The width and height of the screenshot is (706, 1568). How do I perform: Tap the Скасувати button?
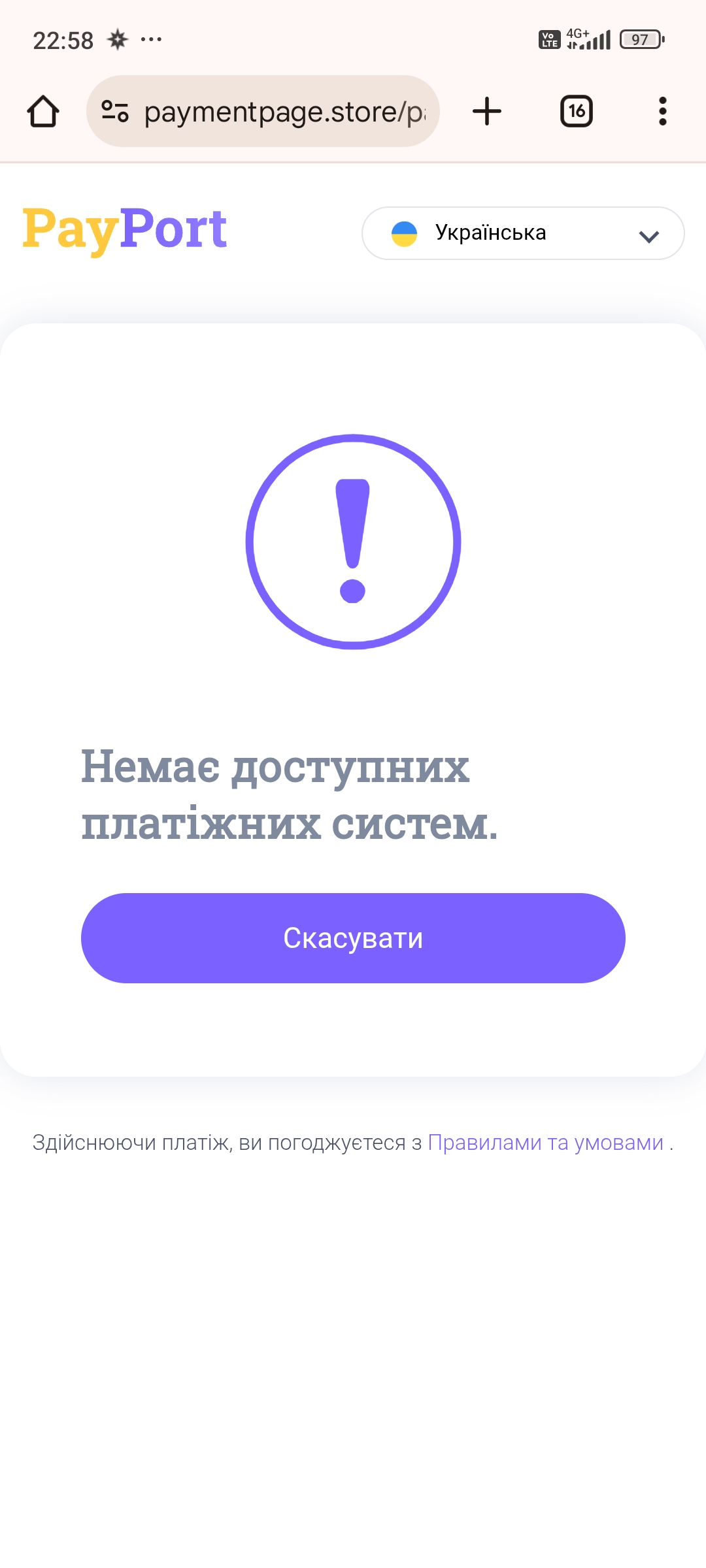click(x=353, y=938)
